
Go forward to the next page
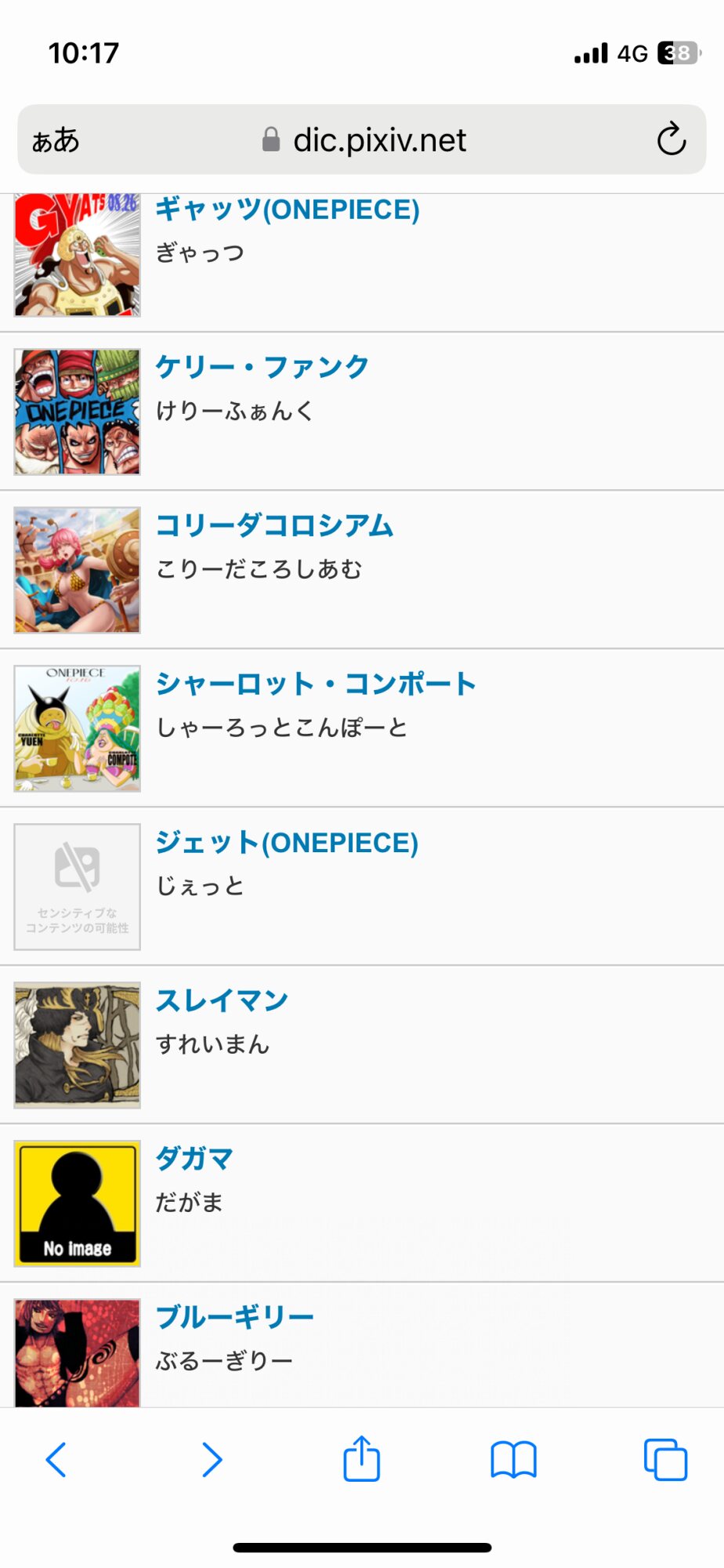[212, 1460]
